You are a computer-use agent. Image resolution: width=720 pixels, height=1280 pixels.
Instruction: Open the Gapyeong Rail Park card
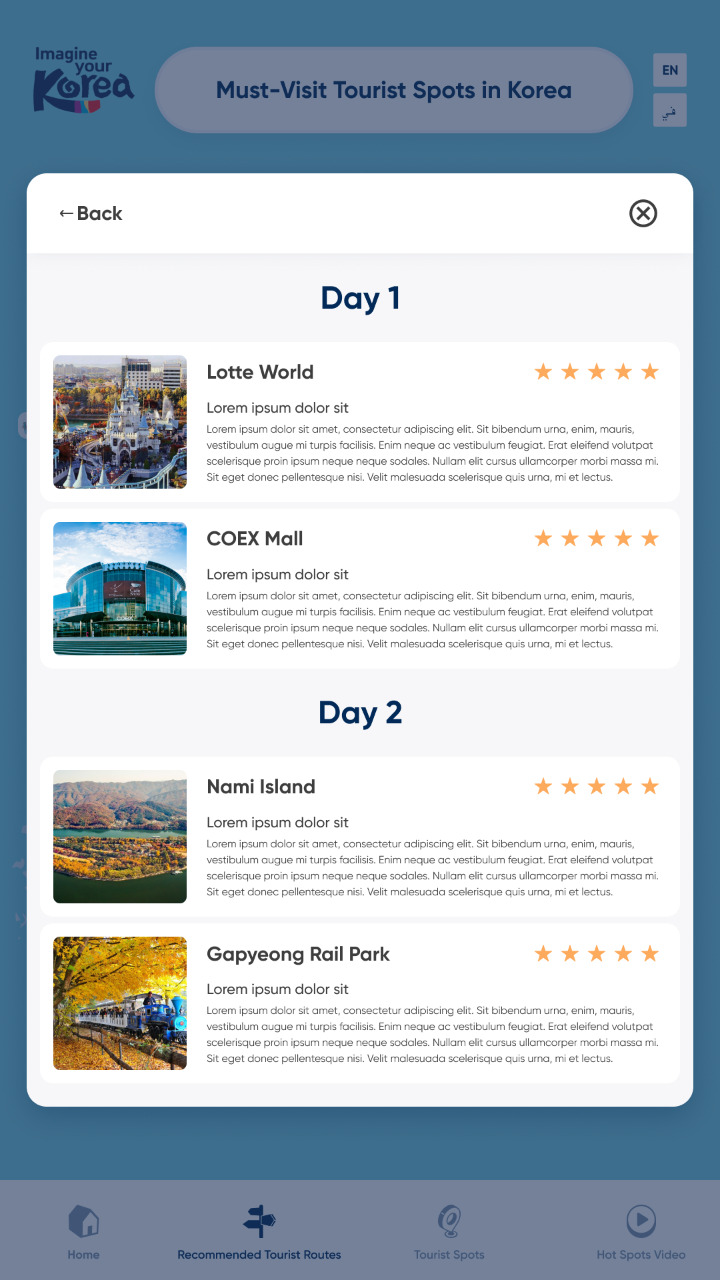[x=360, y=1003]
